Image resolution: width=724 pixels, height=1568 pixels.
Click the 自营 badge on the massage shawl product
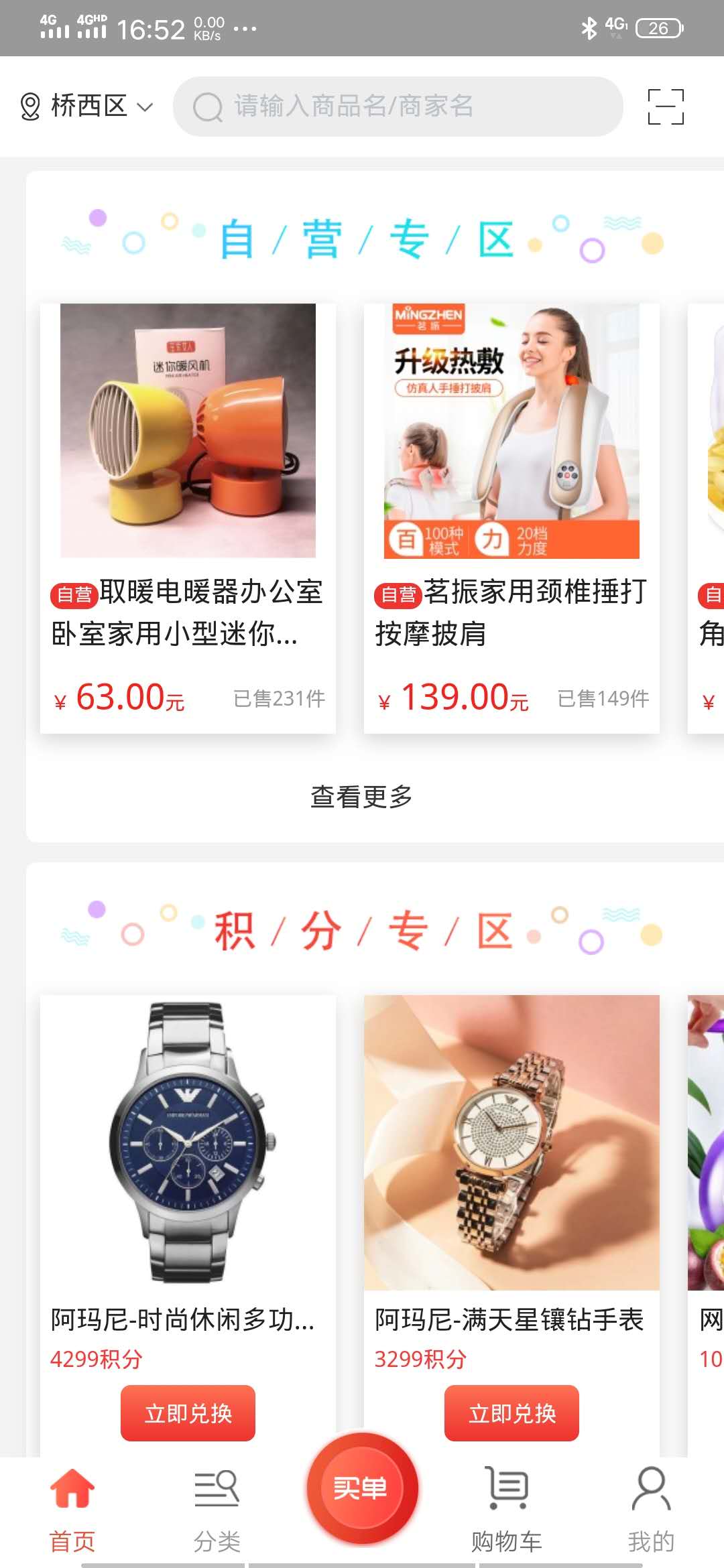398,594
